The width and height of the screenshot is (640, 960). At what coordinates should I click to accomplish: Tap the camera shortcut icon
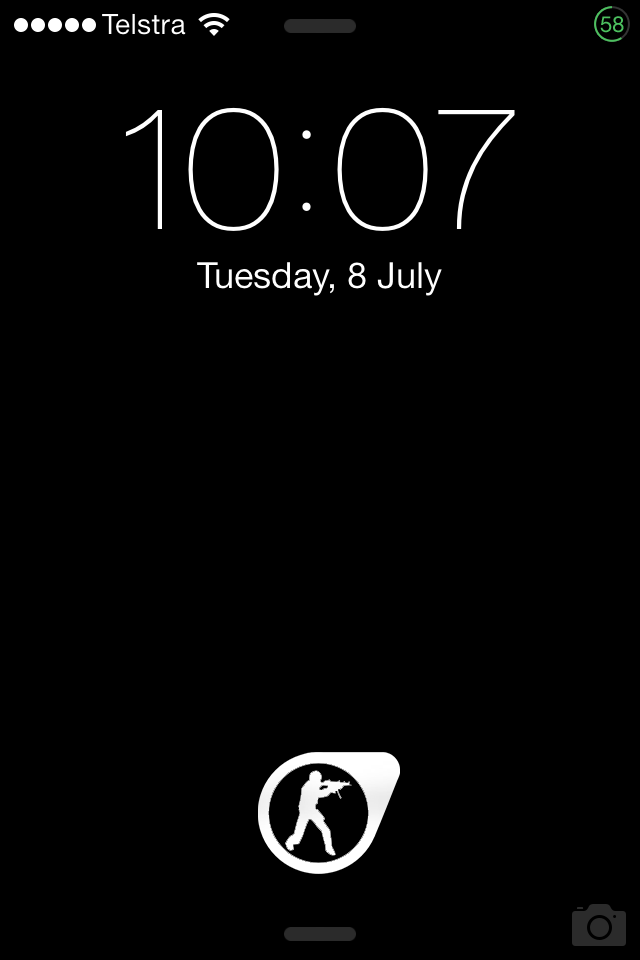click(x=598, y=925)
